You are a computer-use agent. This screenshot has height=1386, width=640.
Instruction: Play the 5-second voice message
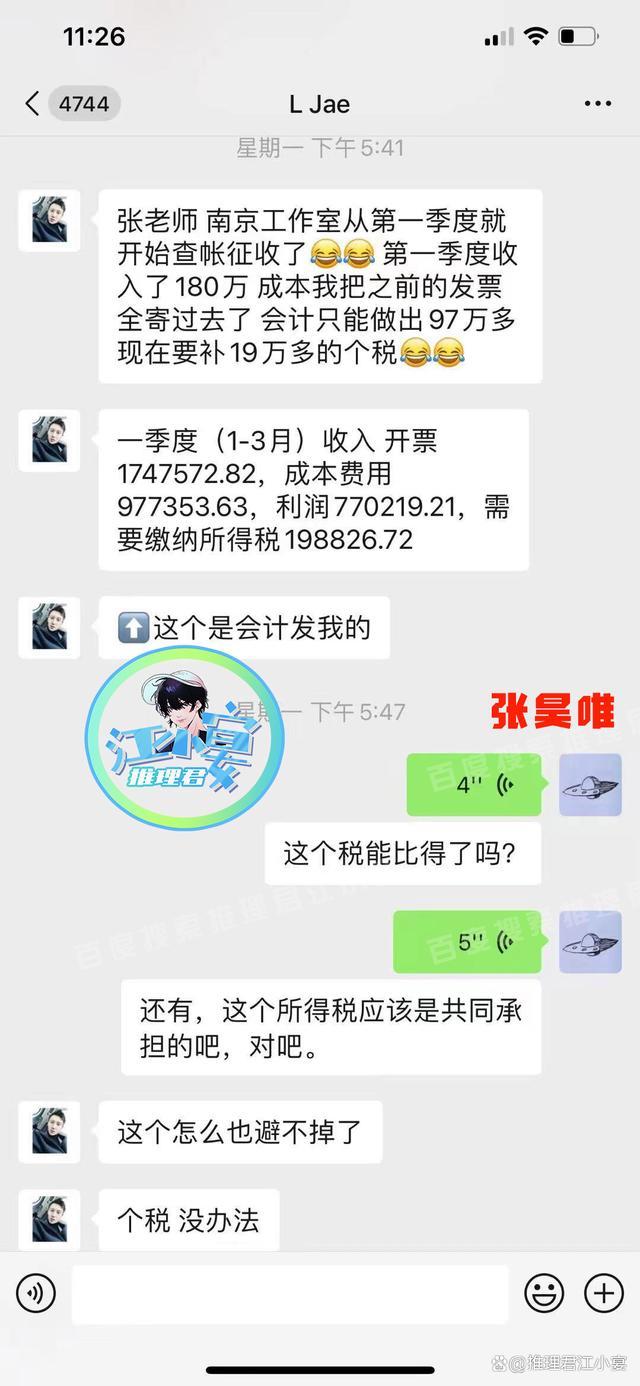pos(467,942)
